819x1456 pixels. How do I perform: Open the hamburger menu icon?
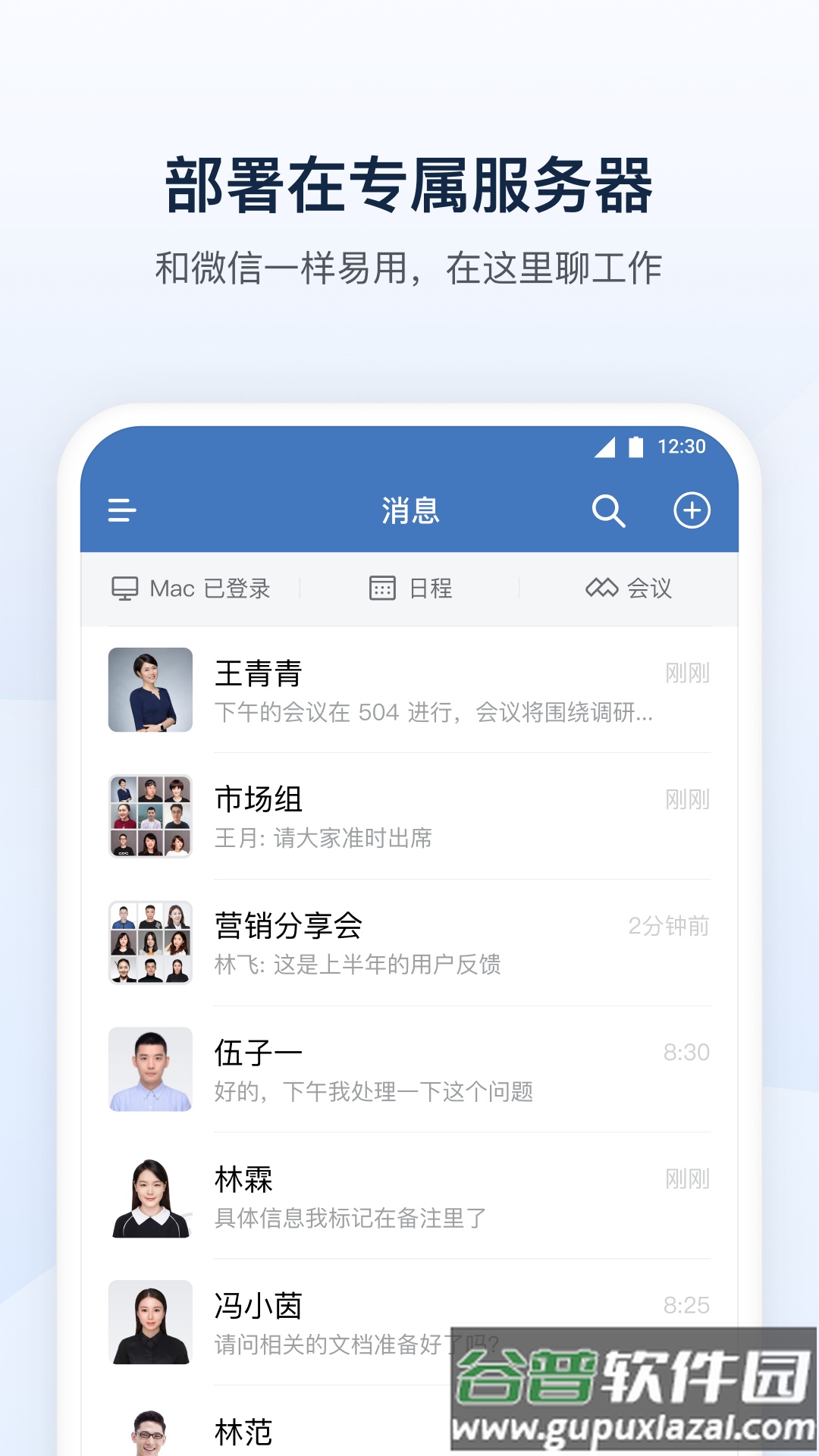coord(121,513)
